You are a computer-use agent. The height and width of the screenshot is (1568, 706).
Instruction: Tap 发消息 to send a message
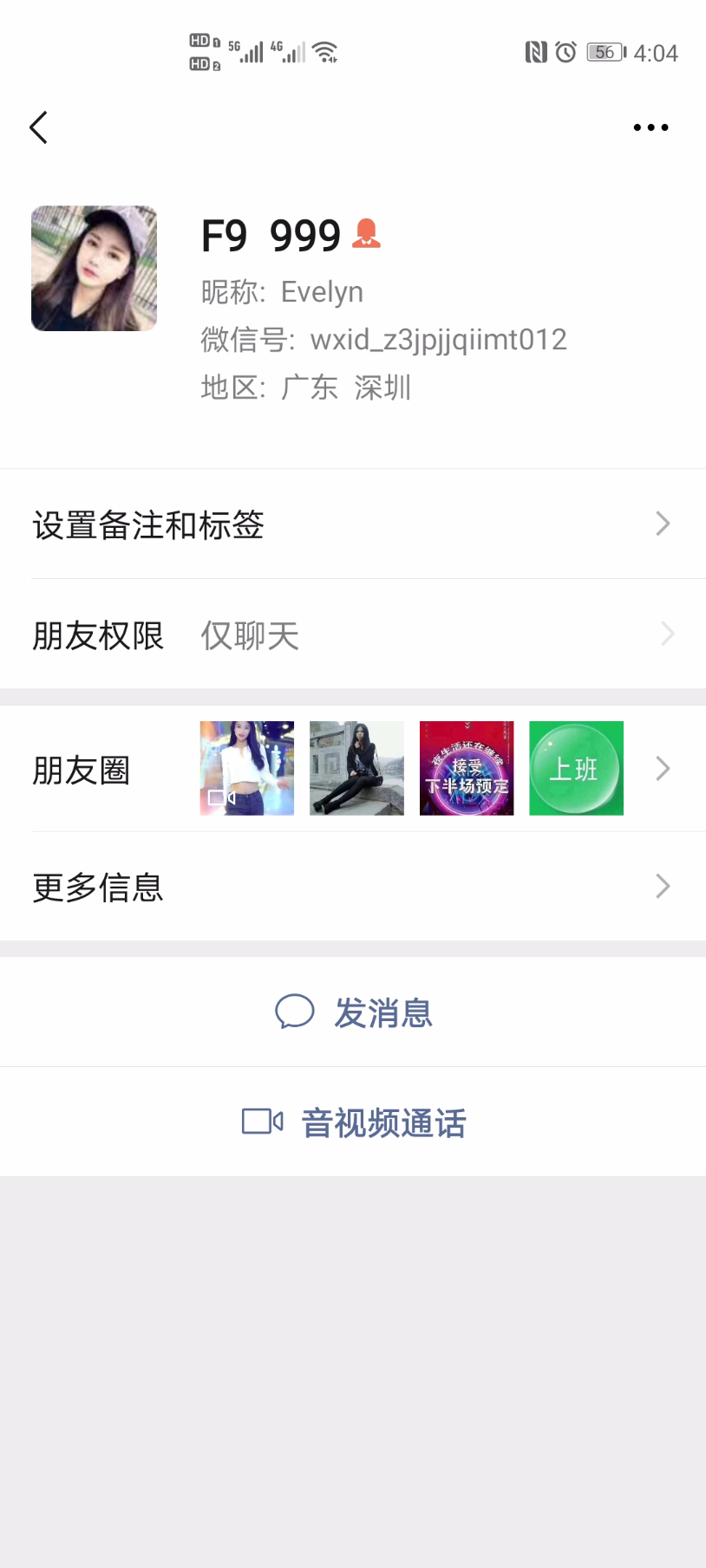(354, 1012)
